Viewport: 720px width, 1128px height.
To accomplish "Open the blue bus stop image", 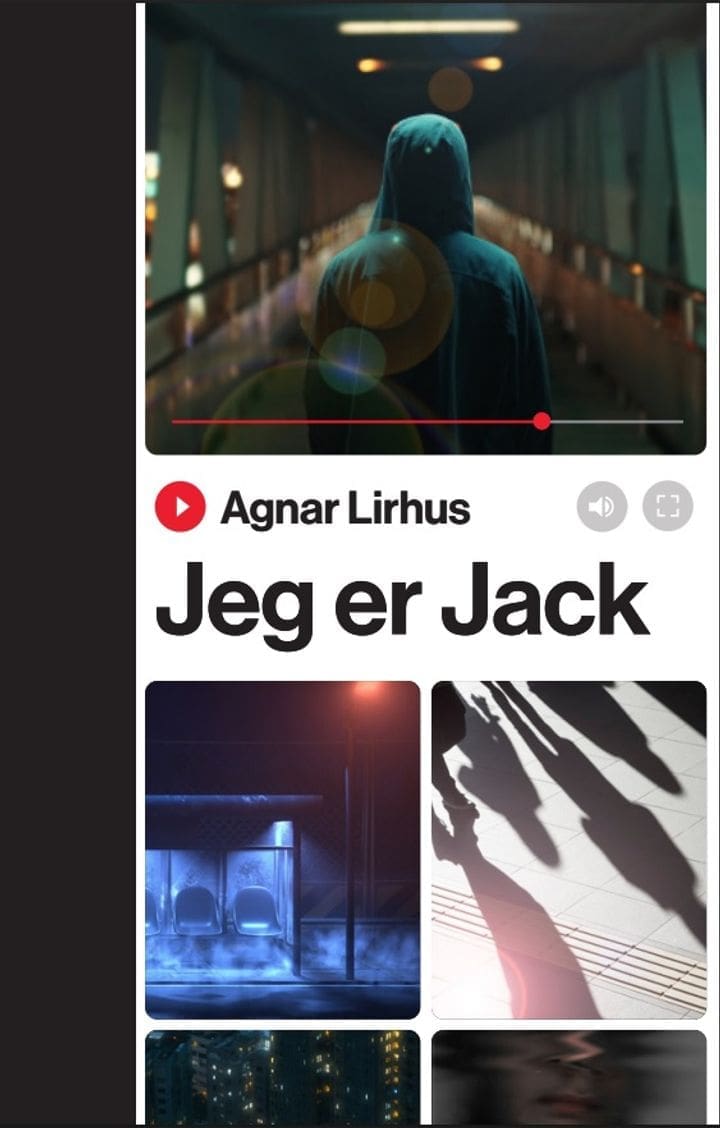I will tap(283, 849).
